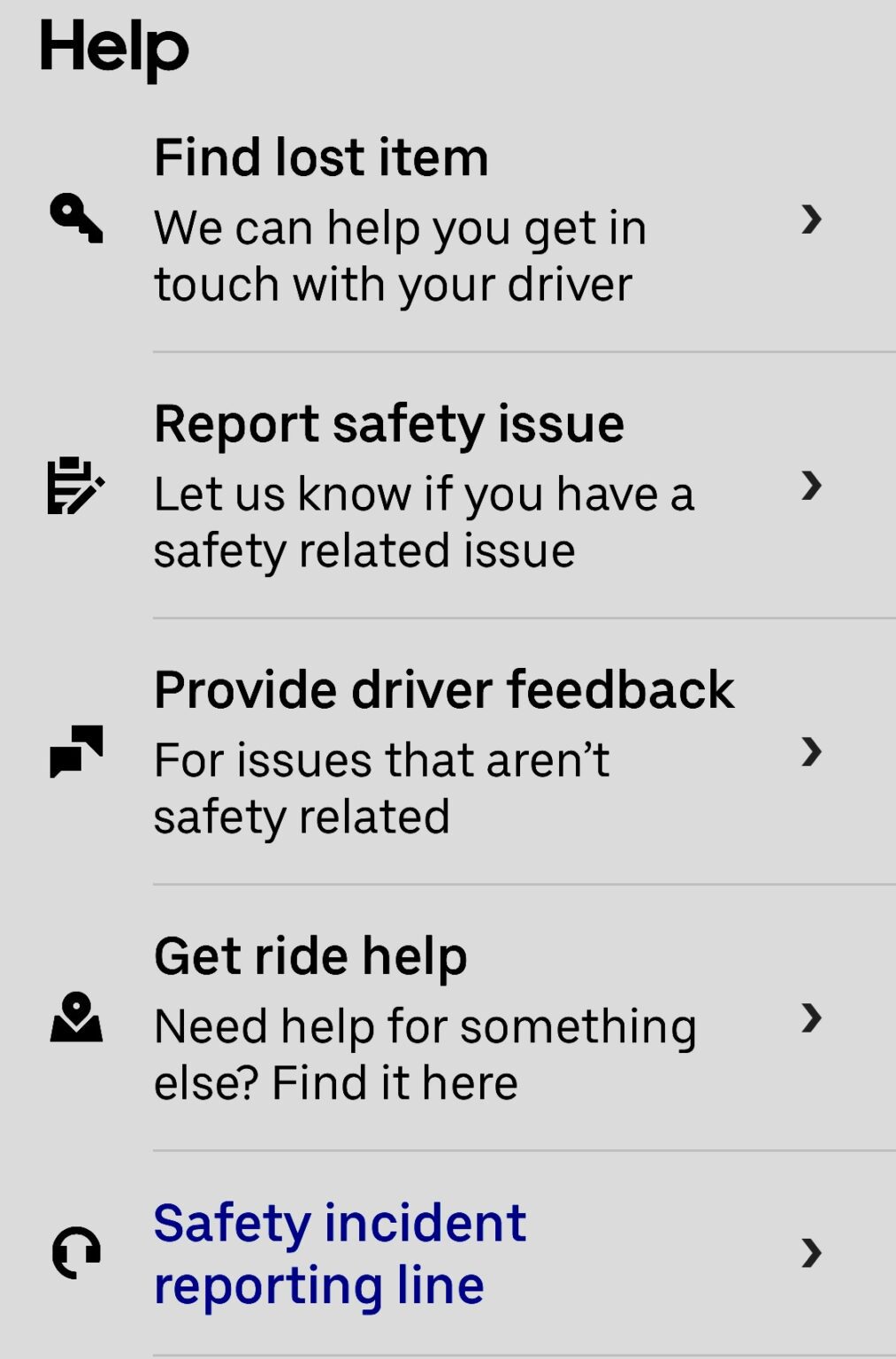The height and width of the screenshot is (1359, 896).
Task: Select Find lost item
Action: [322, 157]
